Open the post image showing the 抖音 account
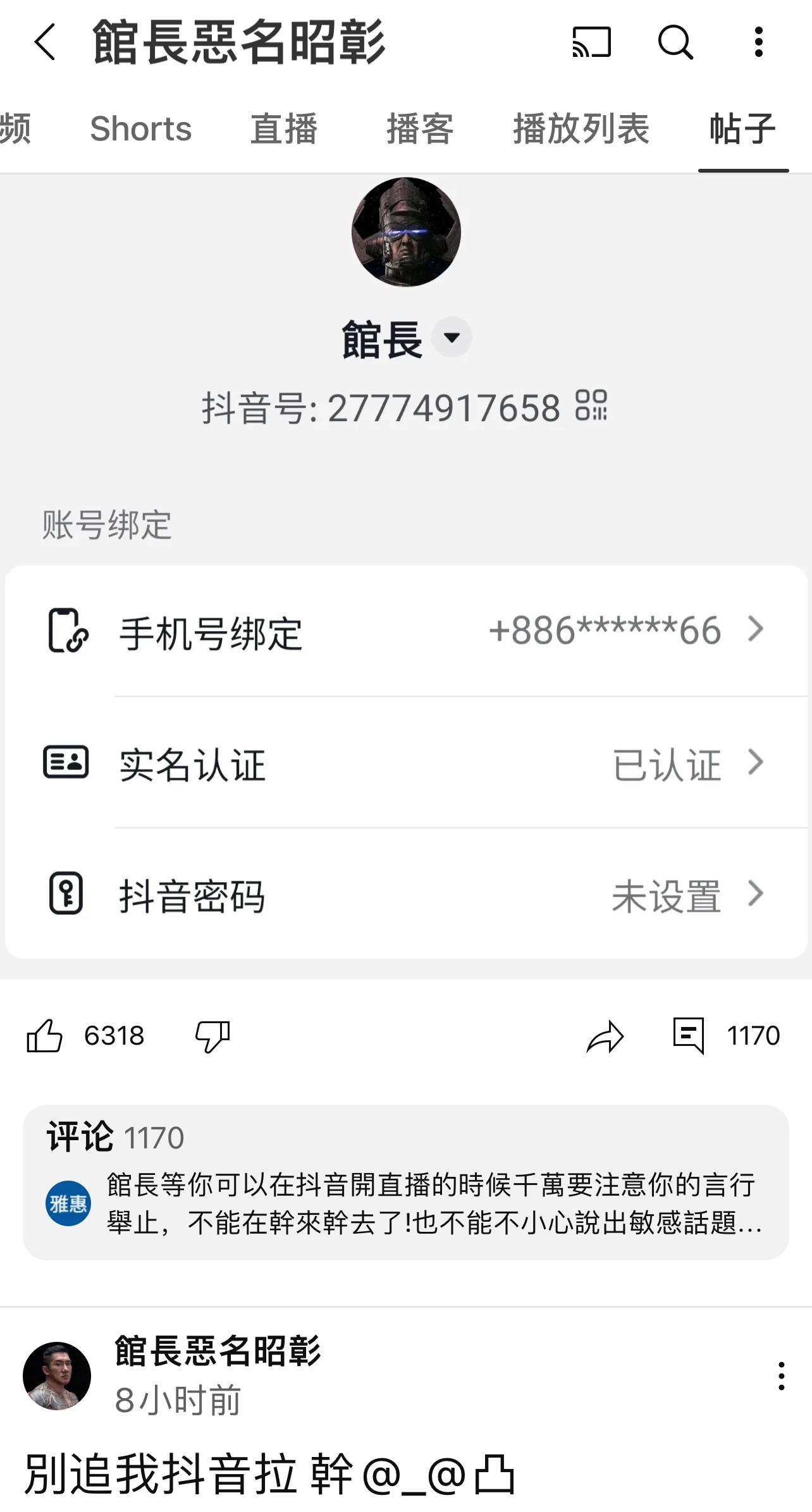The height and width of the screenshot is (1512, 812). [406, 575]
